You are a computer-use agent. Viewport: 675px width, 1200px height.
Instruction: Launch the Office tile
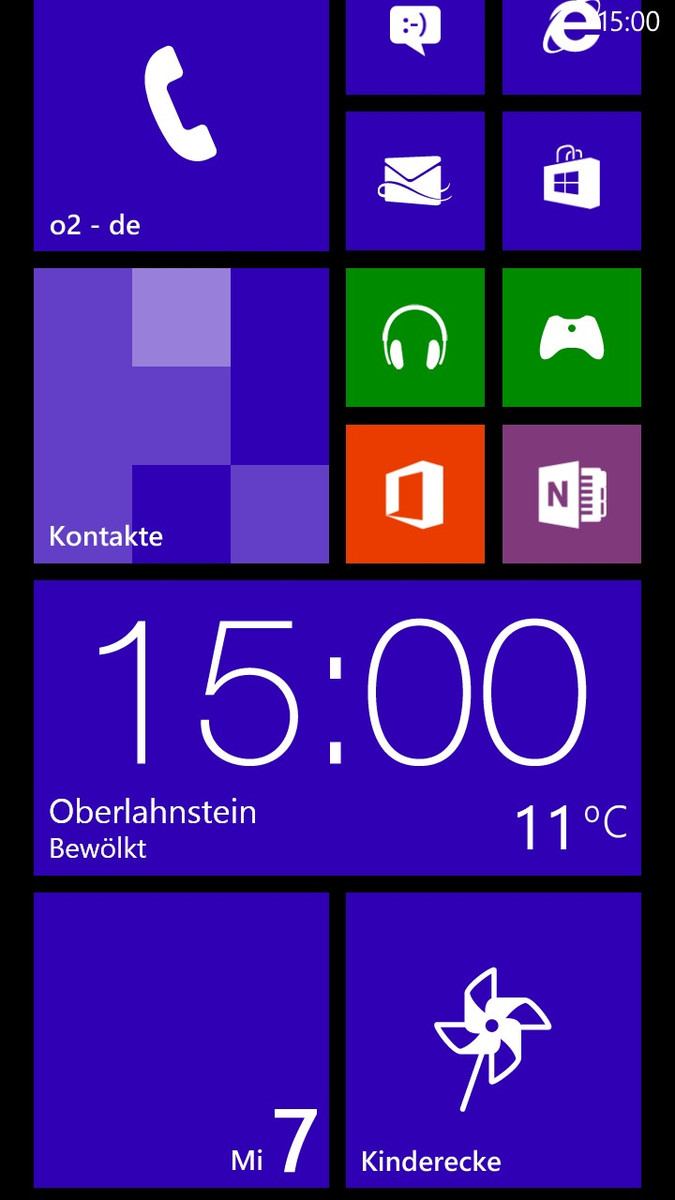pos(415,494)
